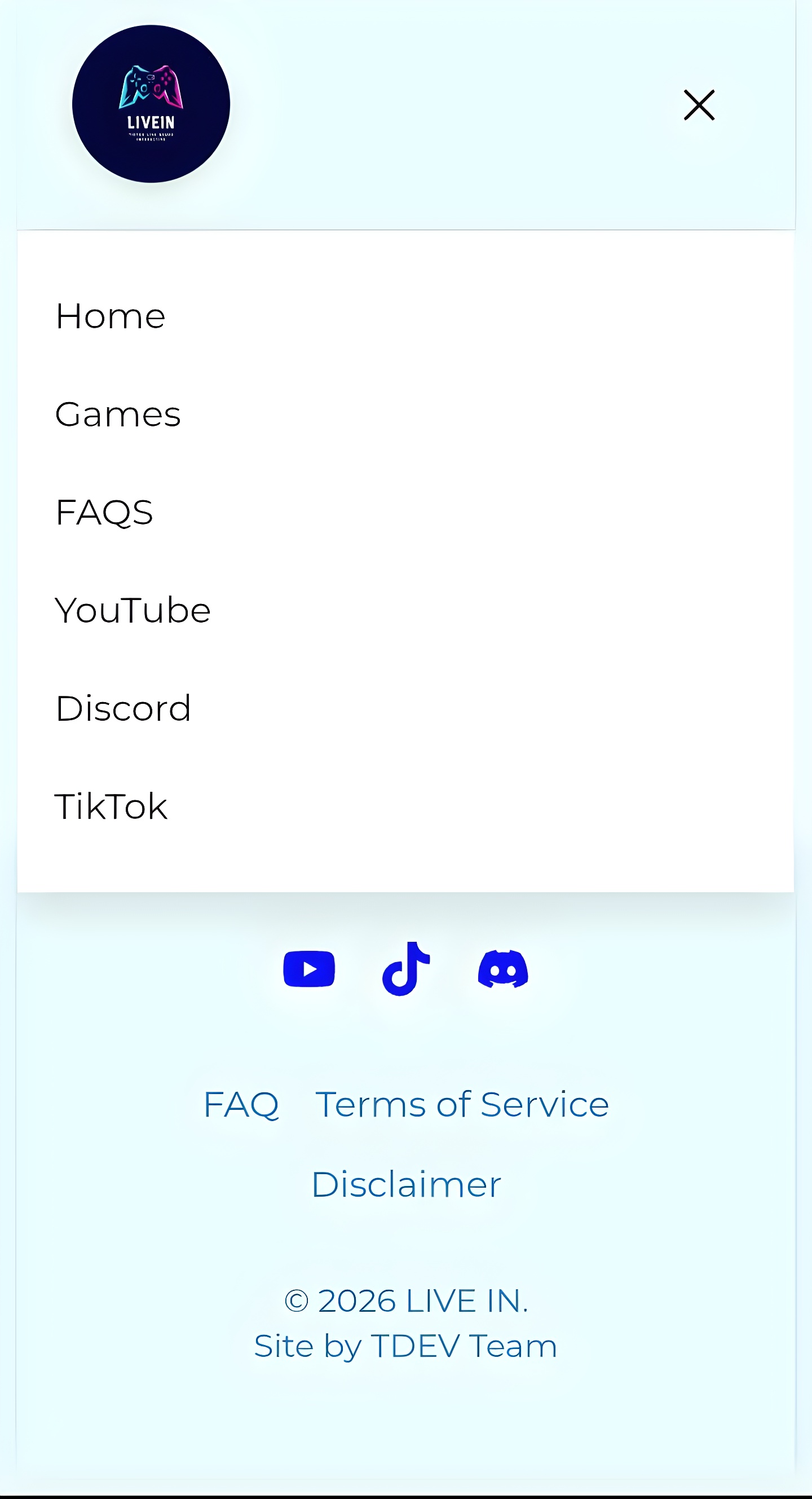Open YouTube from the navigation menu
Screen dimensions: 812x1499
click(x=133, y=610)
